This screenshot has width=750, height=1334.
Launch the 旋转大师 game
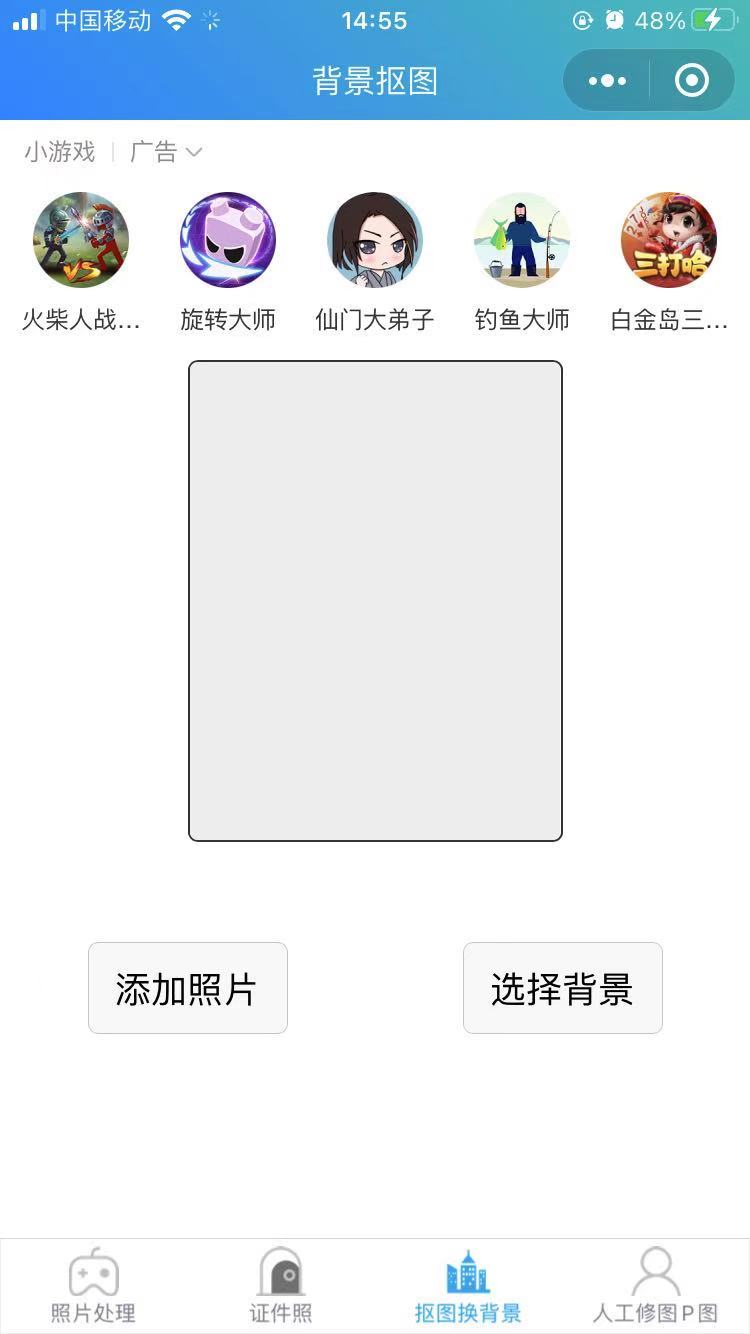click(x=228, y=240)
